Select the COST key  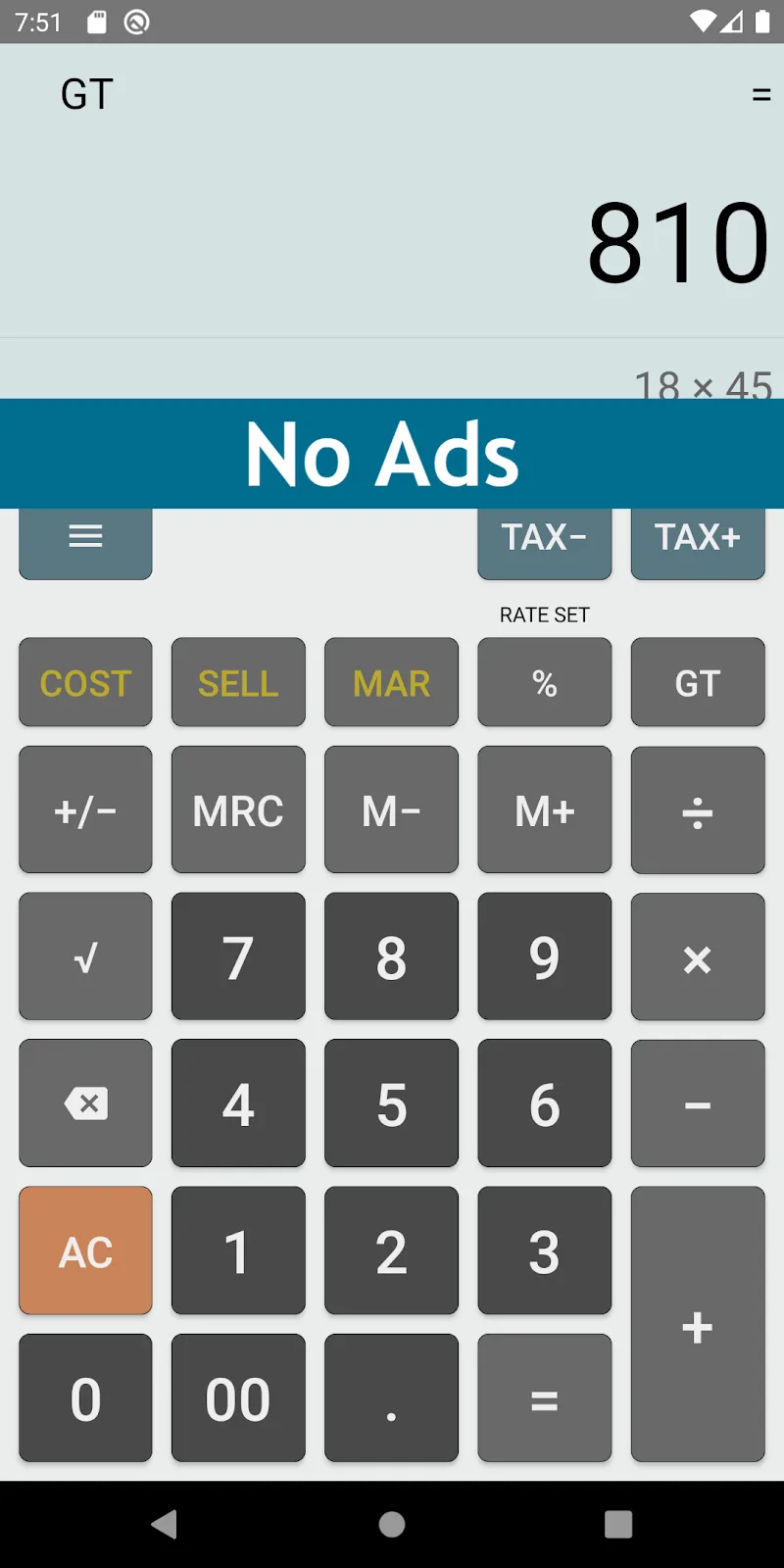click(85, 683)
